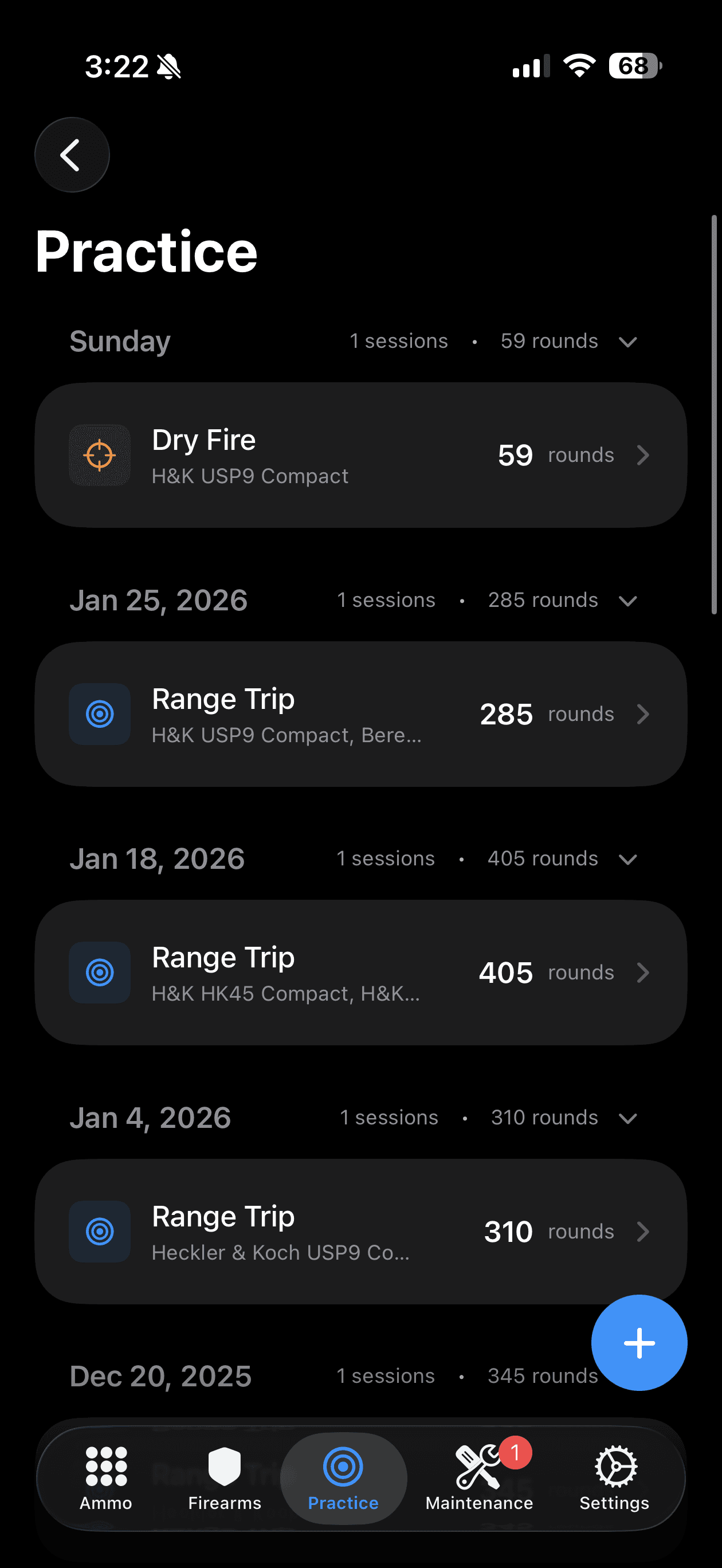This screenshot has height=1568, width=722.
Task: Tap the orange Dry Fire crosshair icon
Action: click(x=99, y=454)
